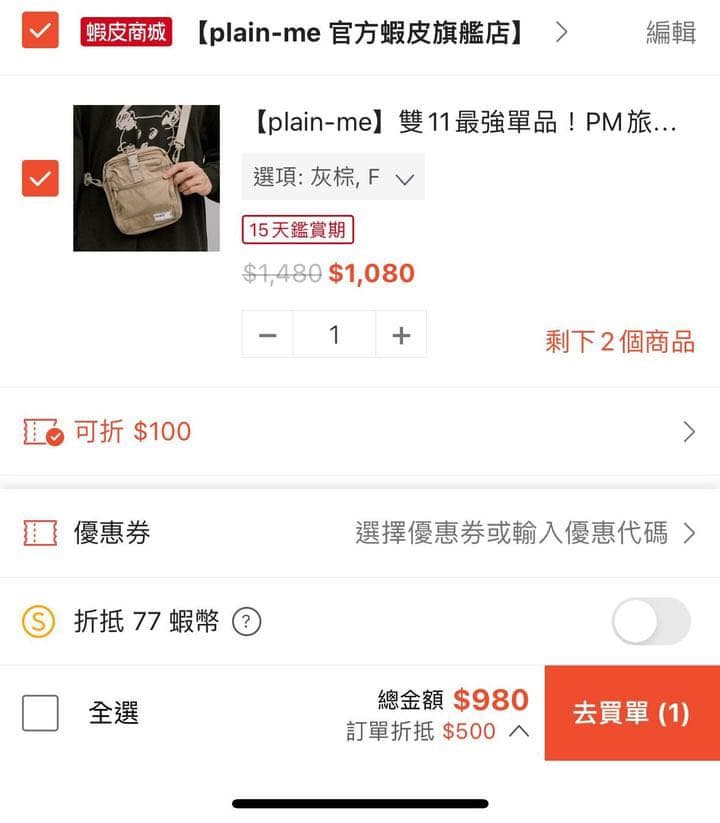The height and width of the screenshot is (823, 720).
Task: Click the coupon ticket icon in the 優惠券 row
Action: click(40, 533)
